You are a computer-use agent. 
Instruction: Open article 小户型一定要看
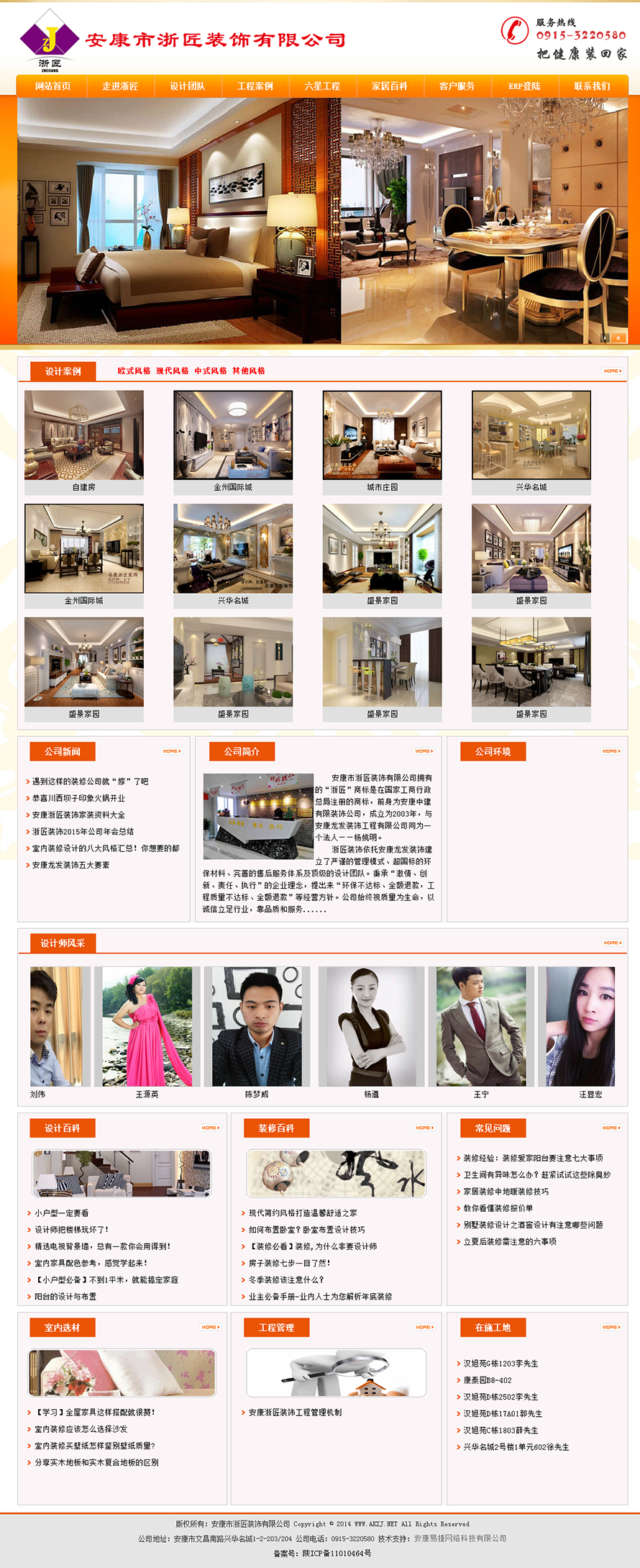tap(62, 1213)
